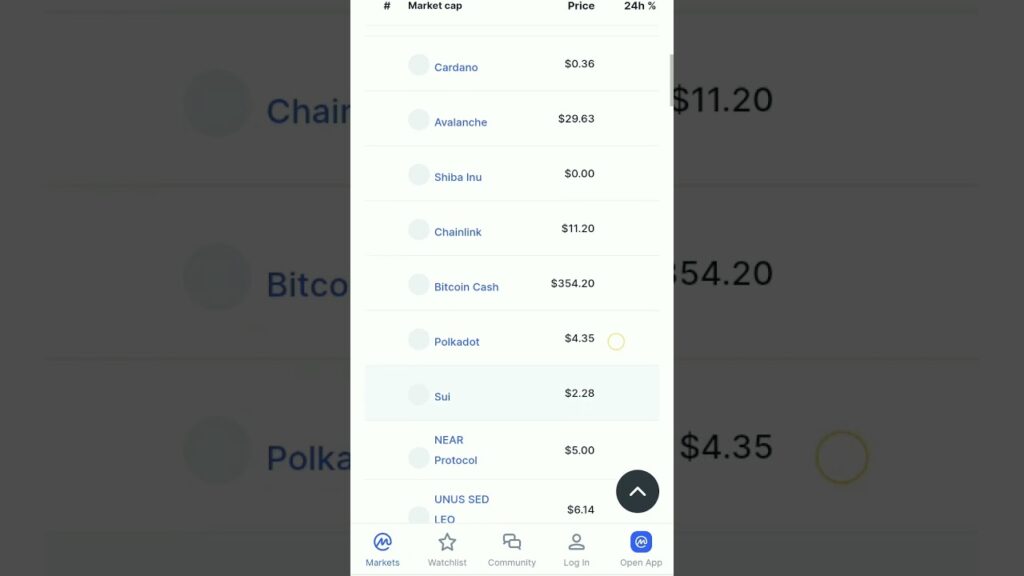View Shiba Inu details
The width and height of the screenshot is (1024, 576).
(x=457, y=177)
